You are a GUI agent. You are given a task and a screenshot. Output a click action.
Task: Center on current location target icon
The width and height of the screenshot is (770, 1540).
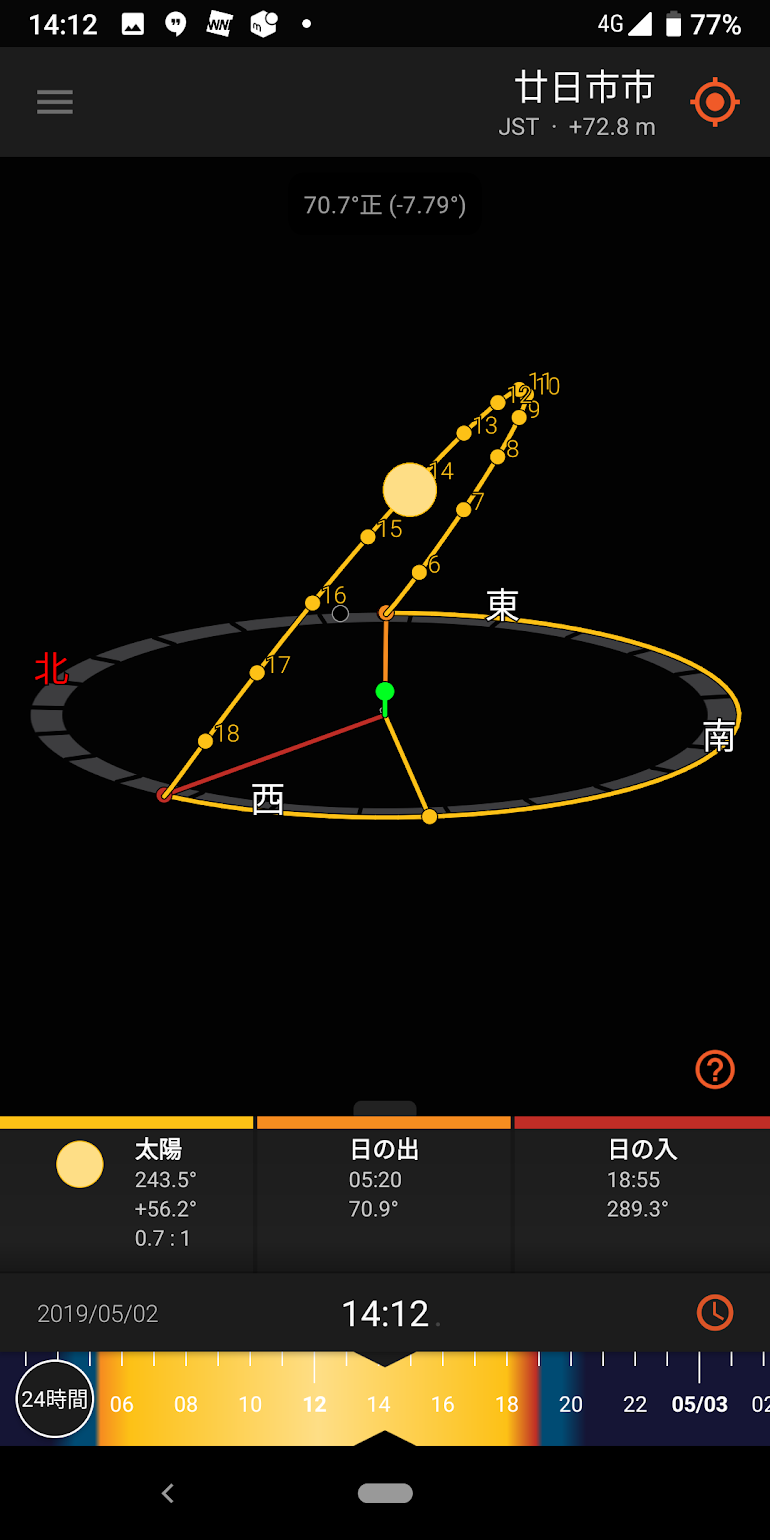[x=715, y=102]
